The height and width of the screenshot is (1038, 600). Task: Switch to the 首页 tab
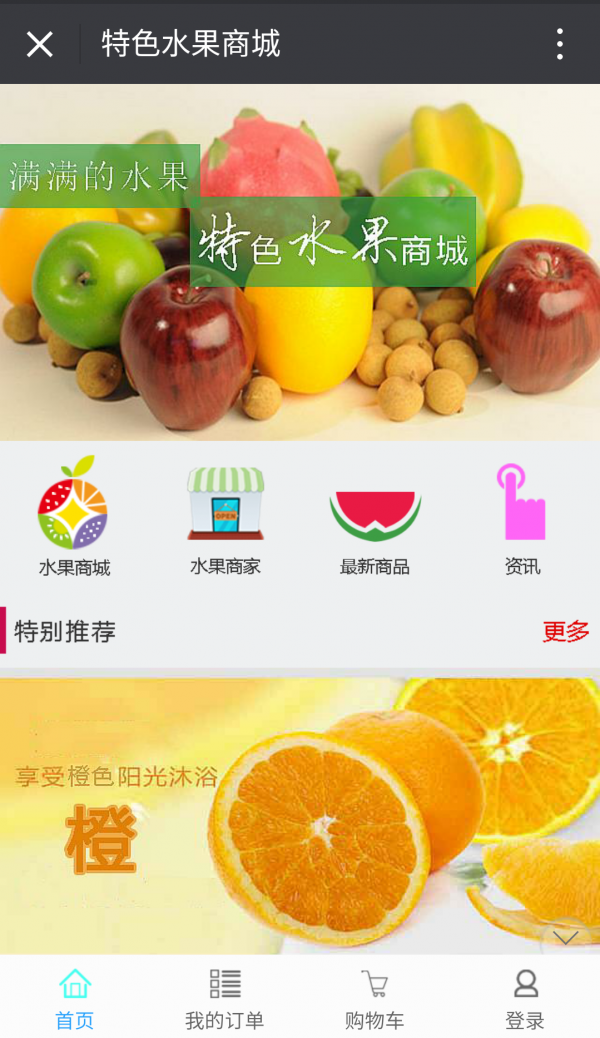pos(75,998)
